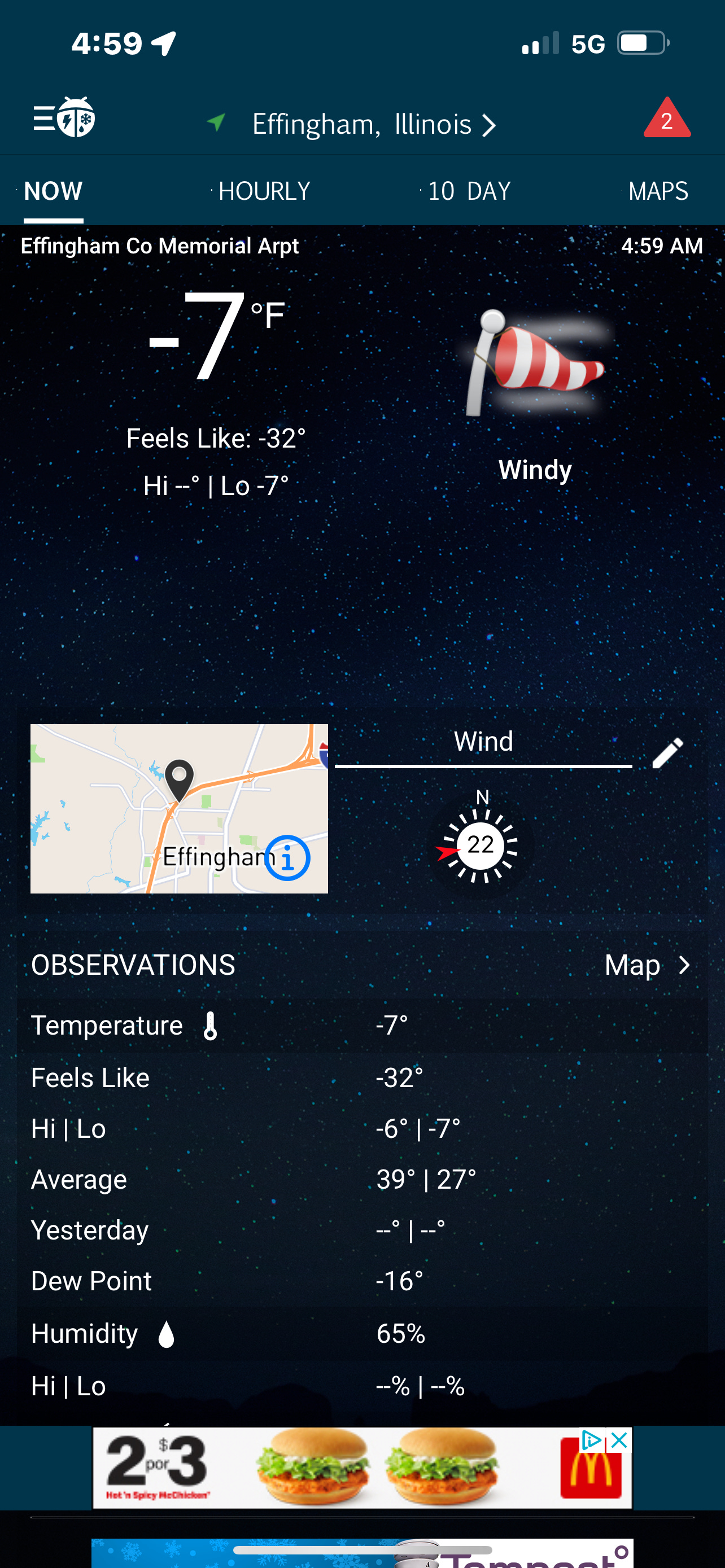Screen dimensions: 725x1568
Task: Open the WeatherBug menu button
Action: 64,117
